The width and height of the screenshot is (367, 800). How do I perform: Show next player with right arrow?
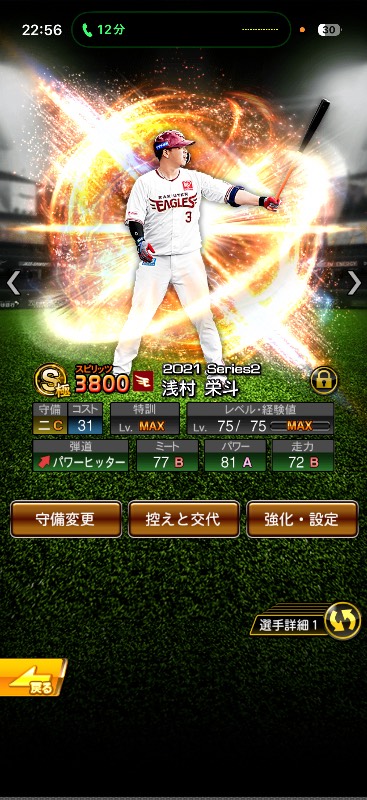(x=354, y=283)
